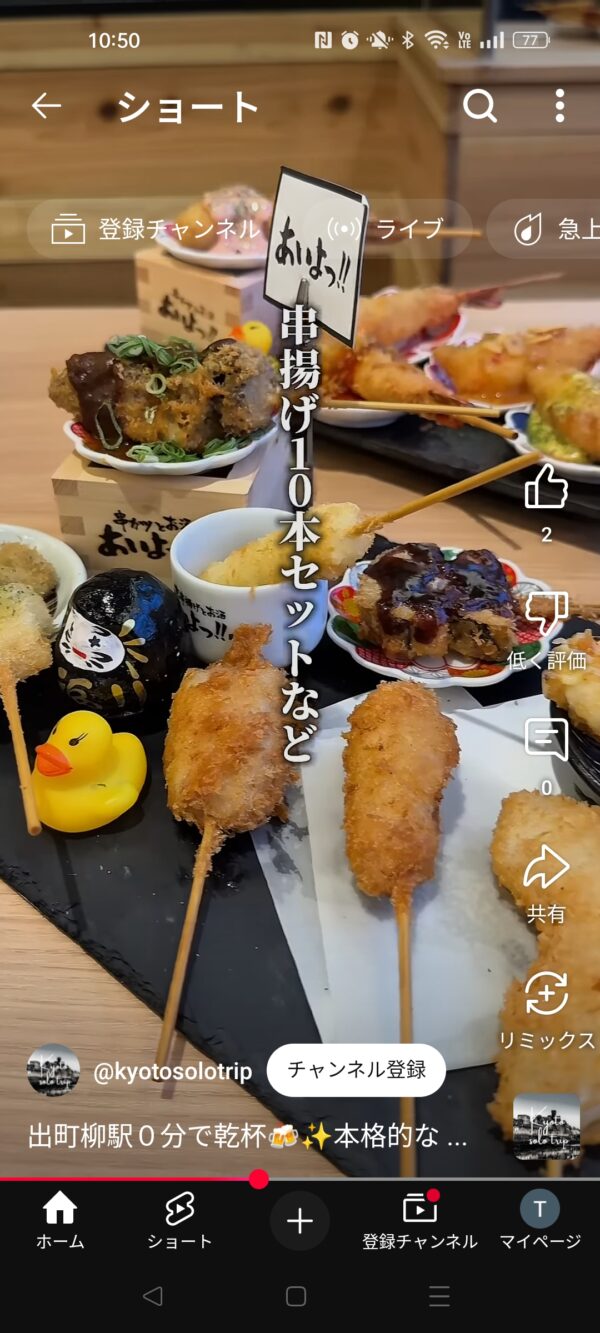Open the @kyotosolotrip channel
600x1333 pixels.
[x=172, y=1072]
